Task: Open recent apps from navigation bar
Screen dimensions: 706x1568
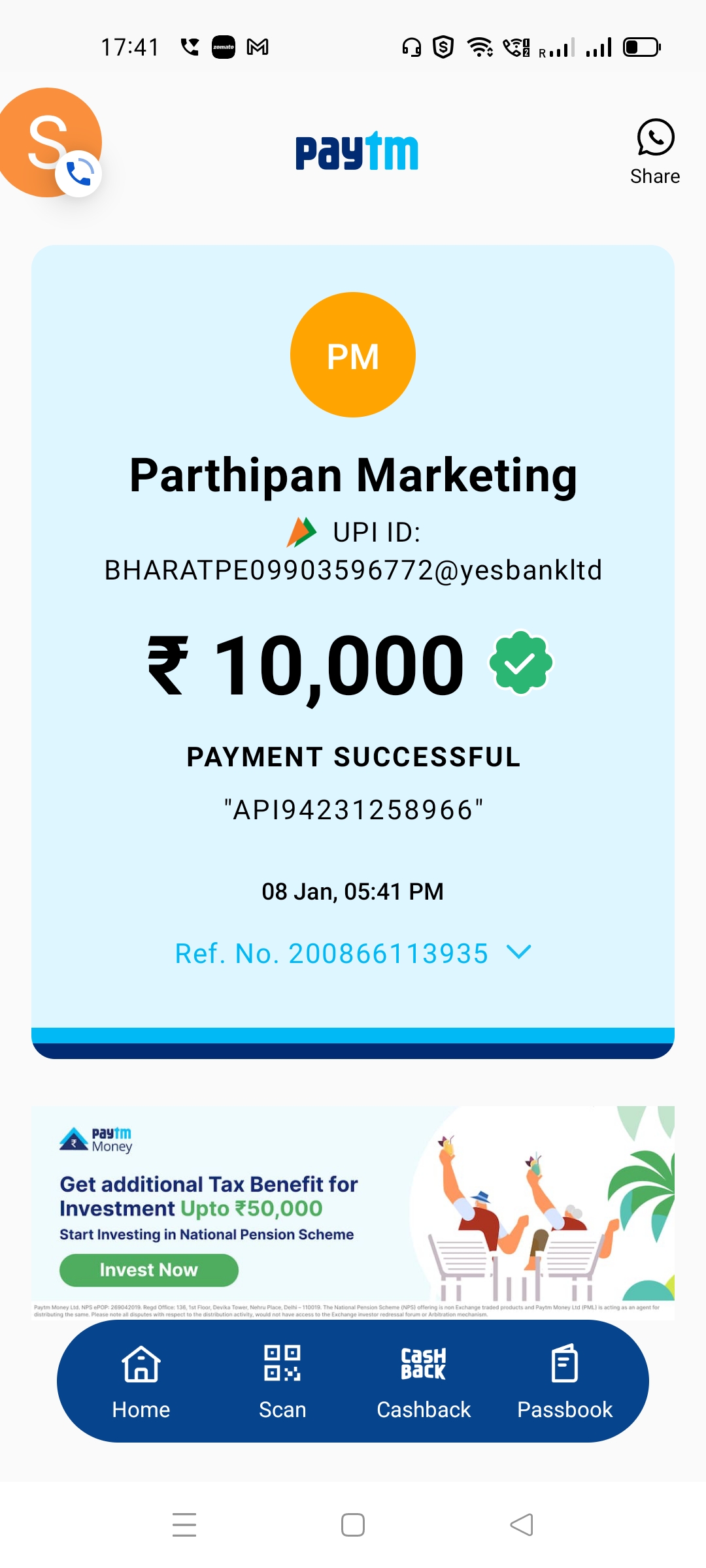Action: click(184, 1525)
